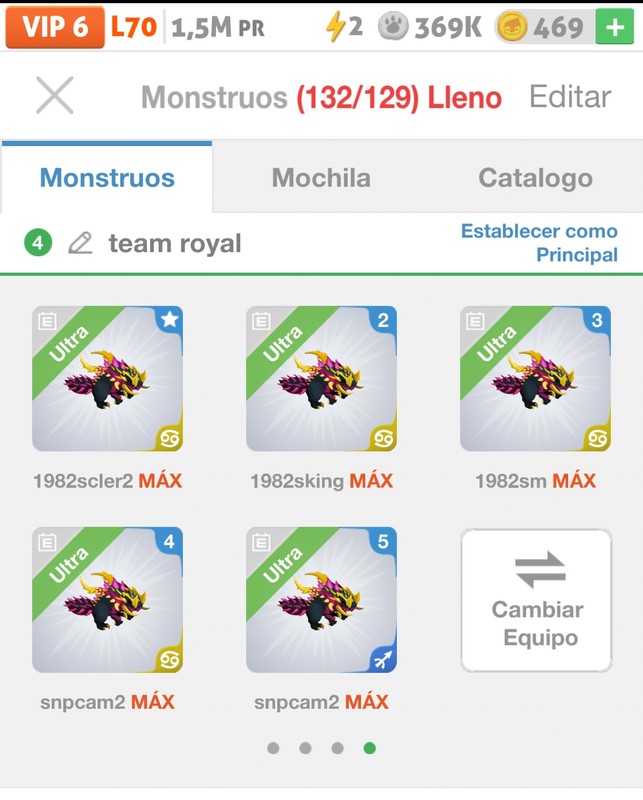Open the snpcam2 monster in slot 4
This screenshot has width=643, height=800.
coord(107,600)
